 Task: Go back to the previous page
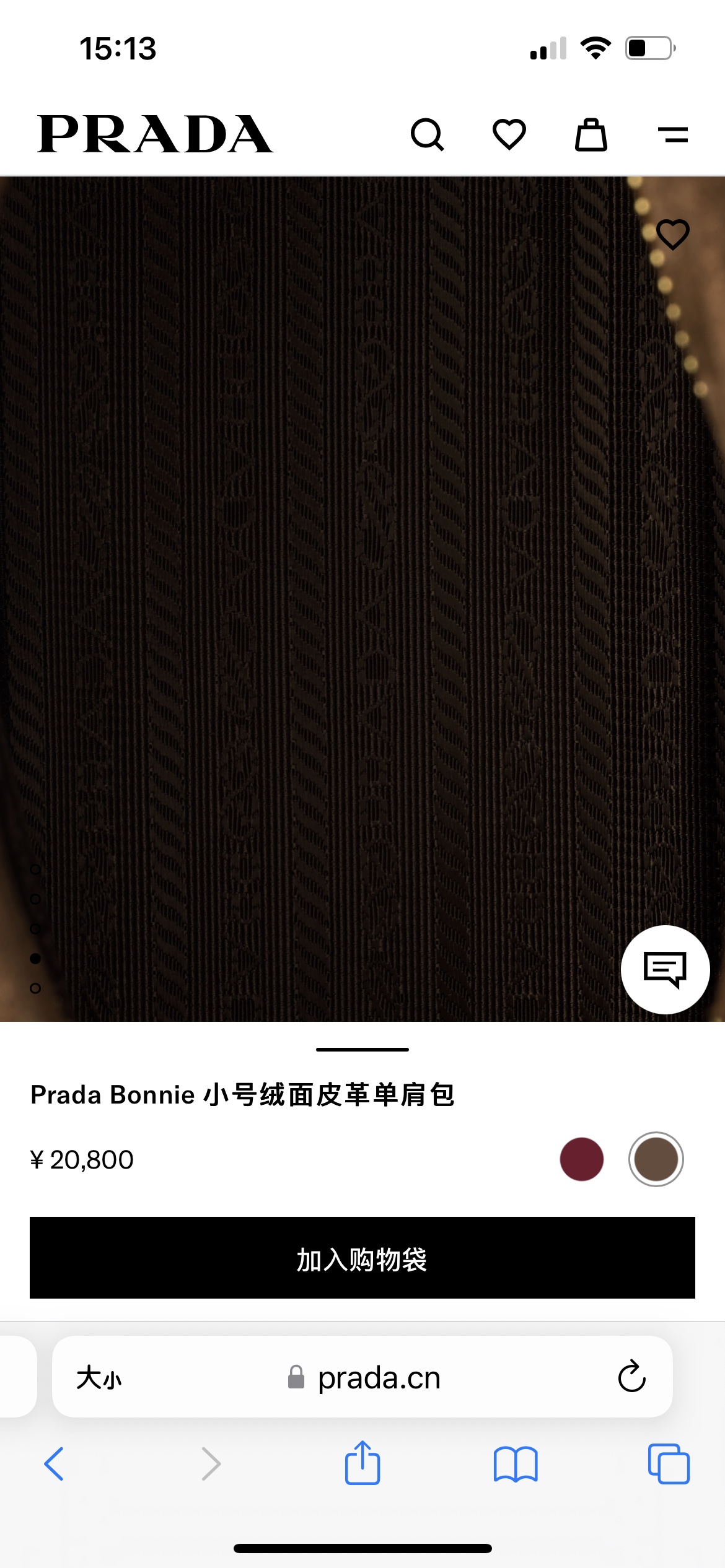(x=55, y=1464)
